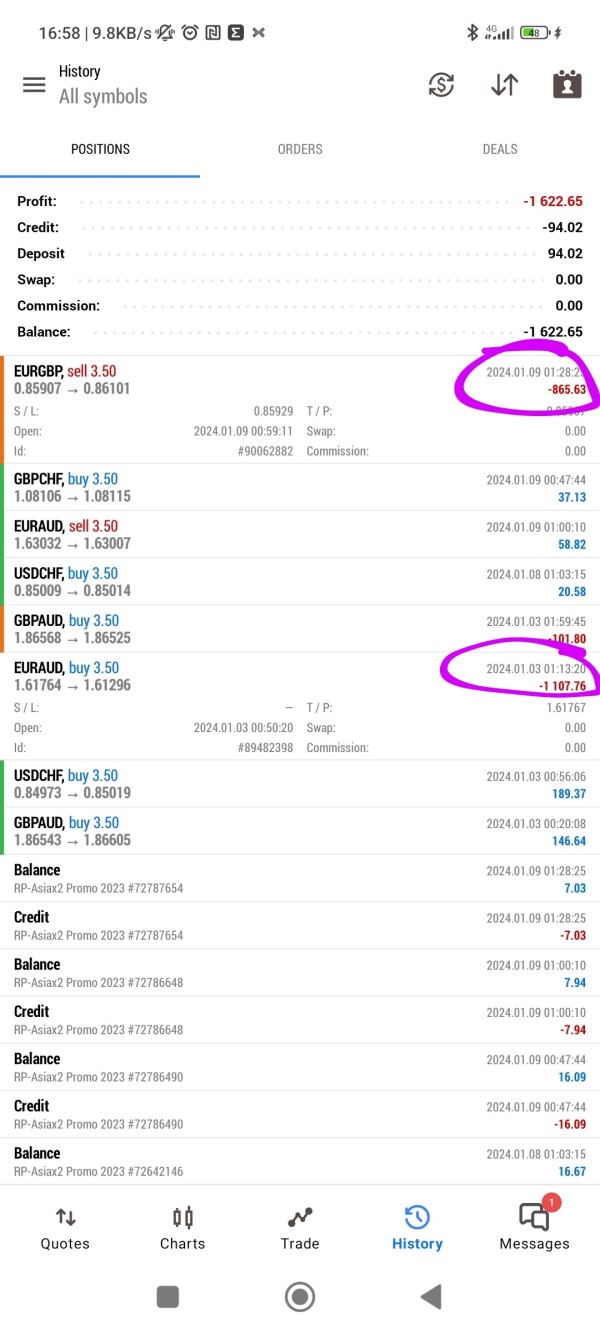Tap the system home button
The image size is (600, 1333).
pyautogui.click(x=300, y=1297)
